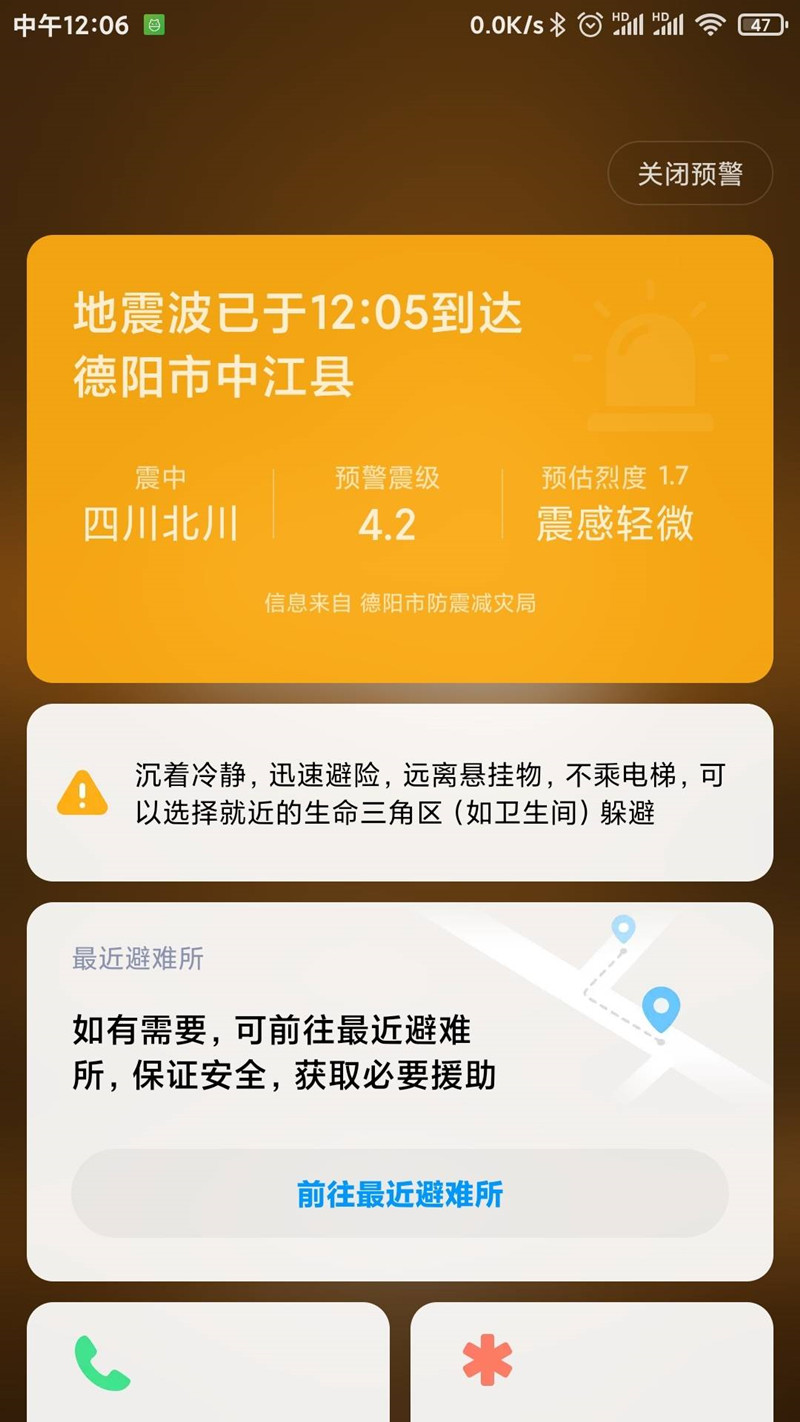
Task: Open the green phone call card
Action: tap(207, 1362)
